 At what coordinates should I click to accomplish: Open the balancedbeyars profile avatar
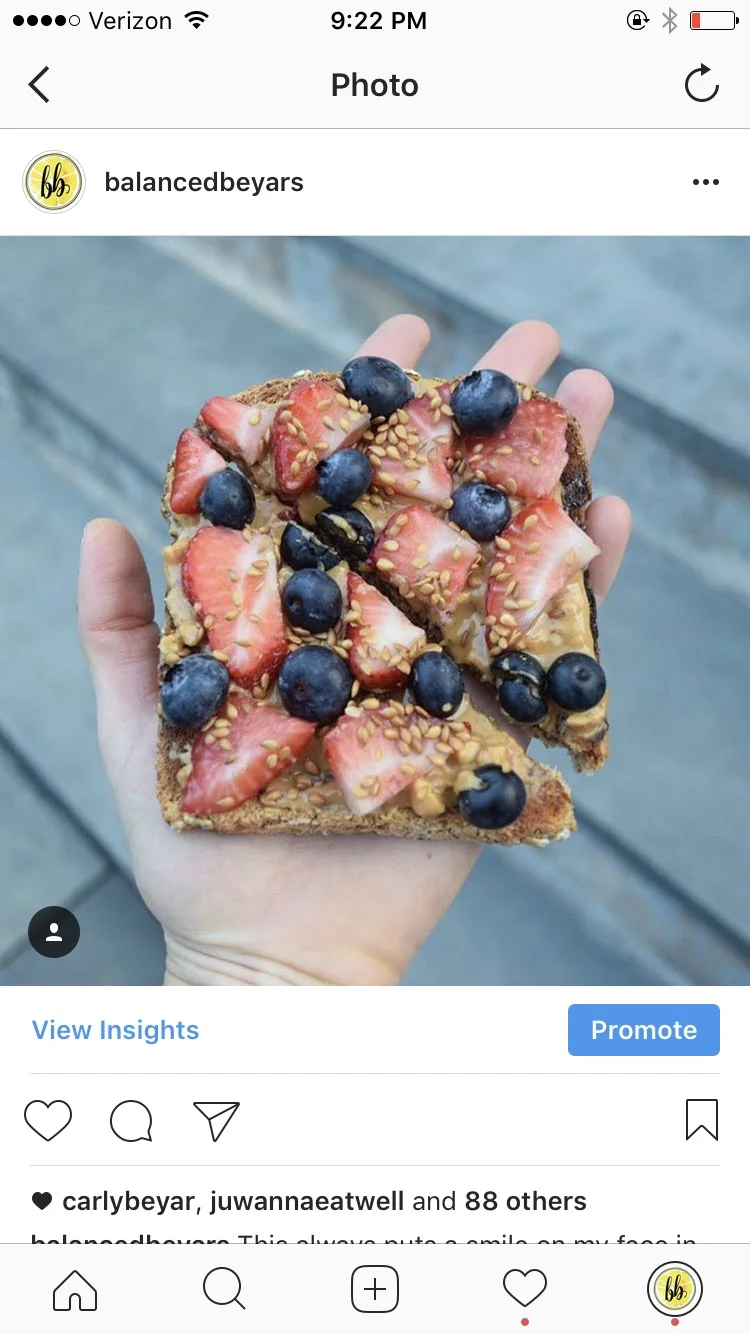point(54,182)
